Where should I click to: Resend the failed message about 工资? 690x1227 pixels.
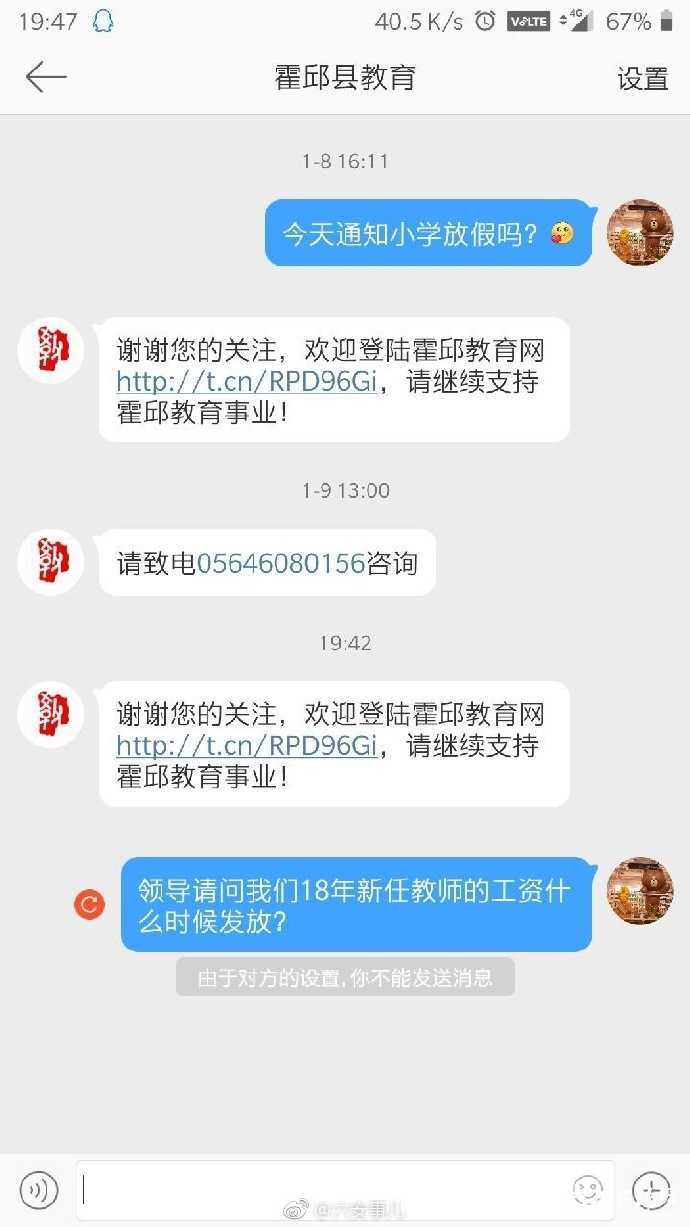click(x=90, y=905)
